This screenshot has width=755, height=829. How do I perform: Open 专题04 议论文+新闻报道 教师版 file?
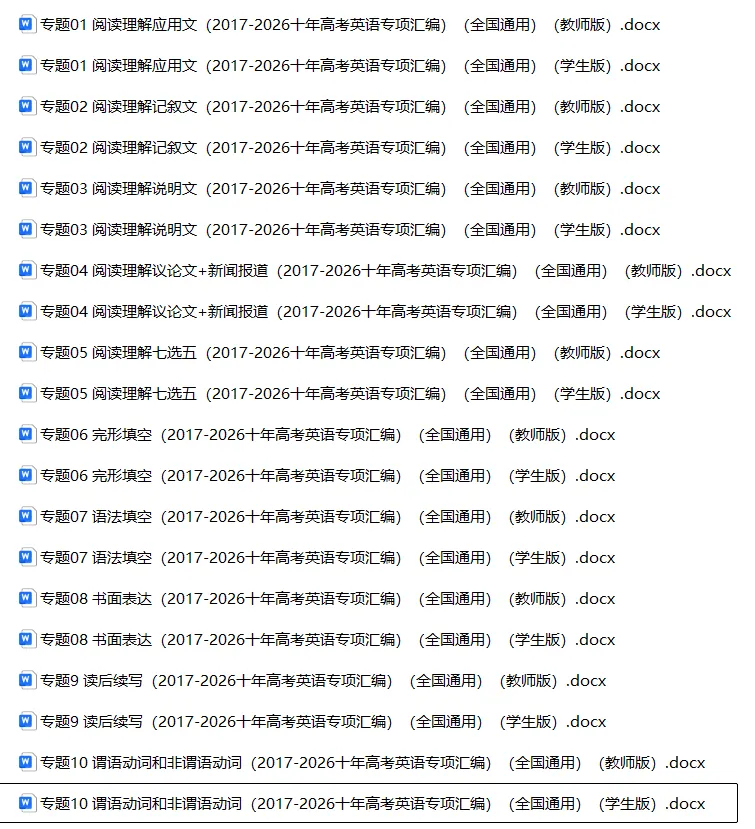pos(375,271)
